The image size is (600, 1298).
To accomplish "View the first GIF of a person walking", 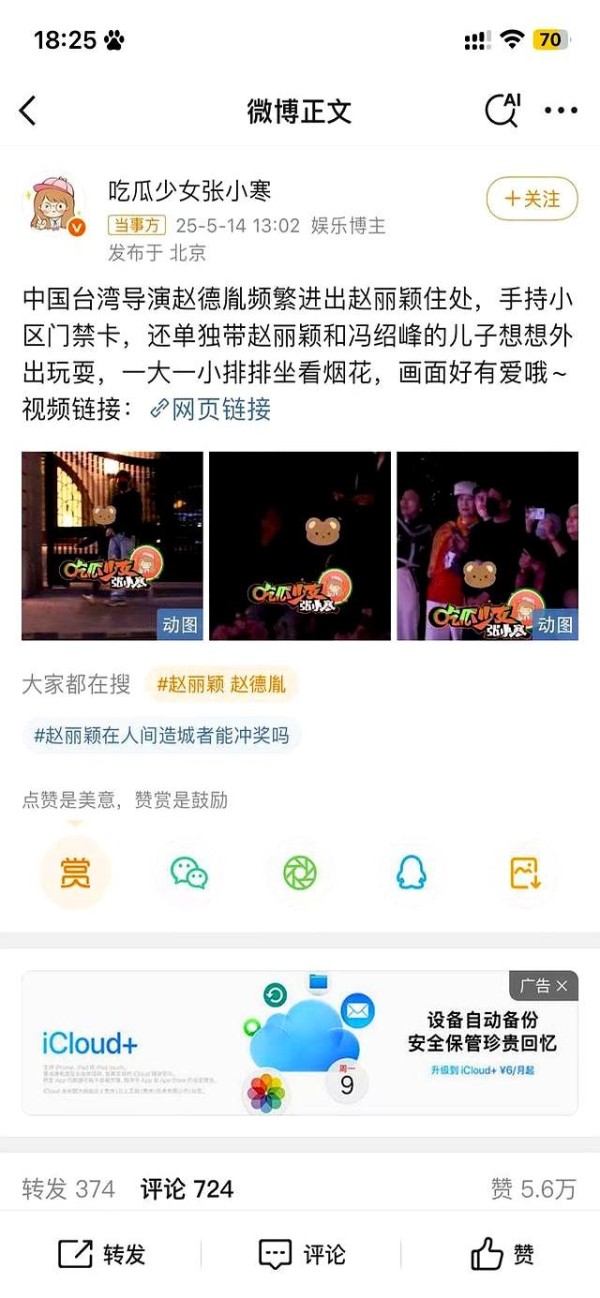I will 112,546.
